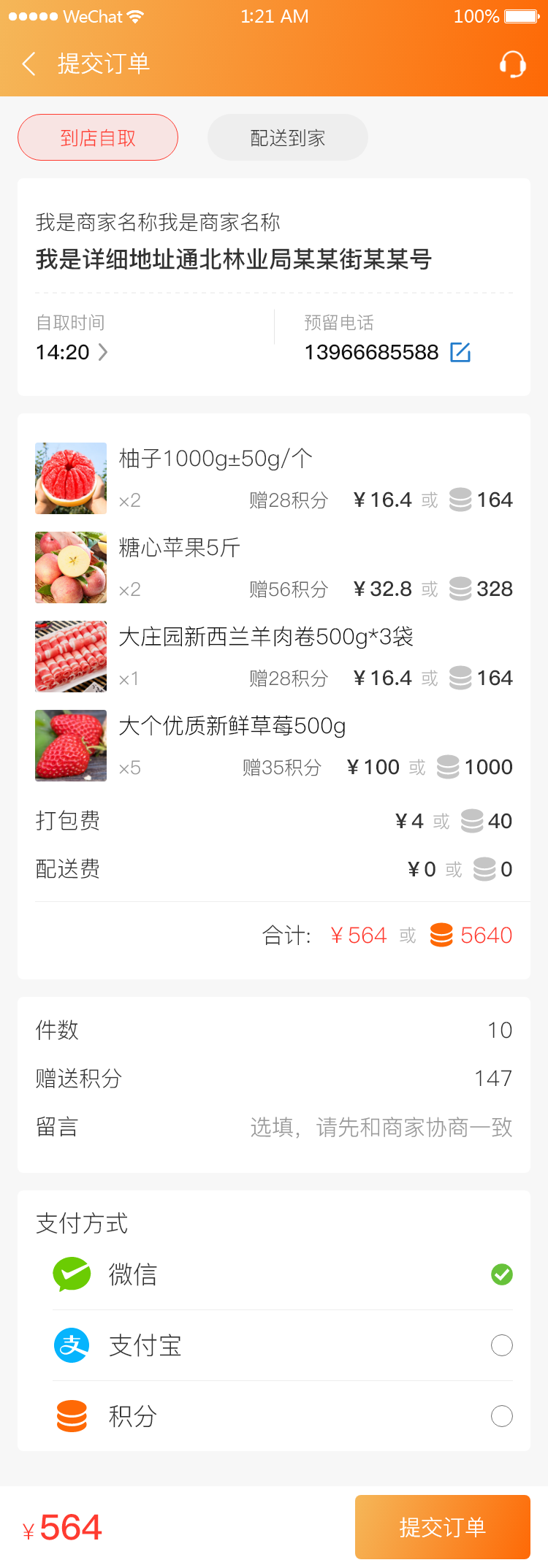Tap the 提交订单 submit button
Screen dimensions: 548x1568
click(442, 1527)
